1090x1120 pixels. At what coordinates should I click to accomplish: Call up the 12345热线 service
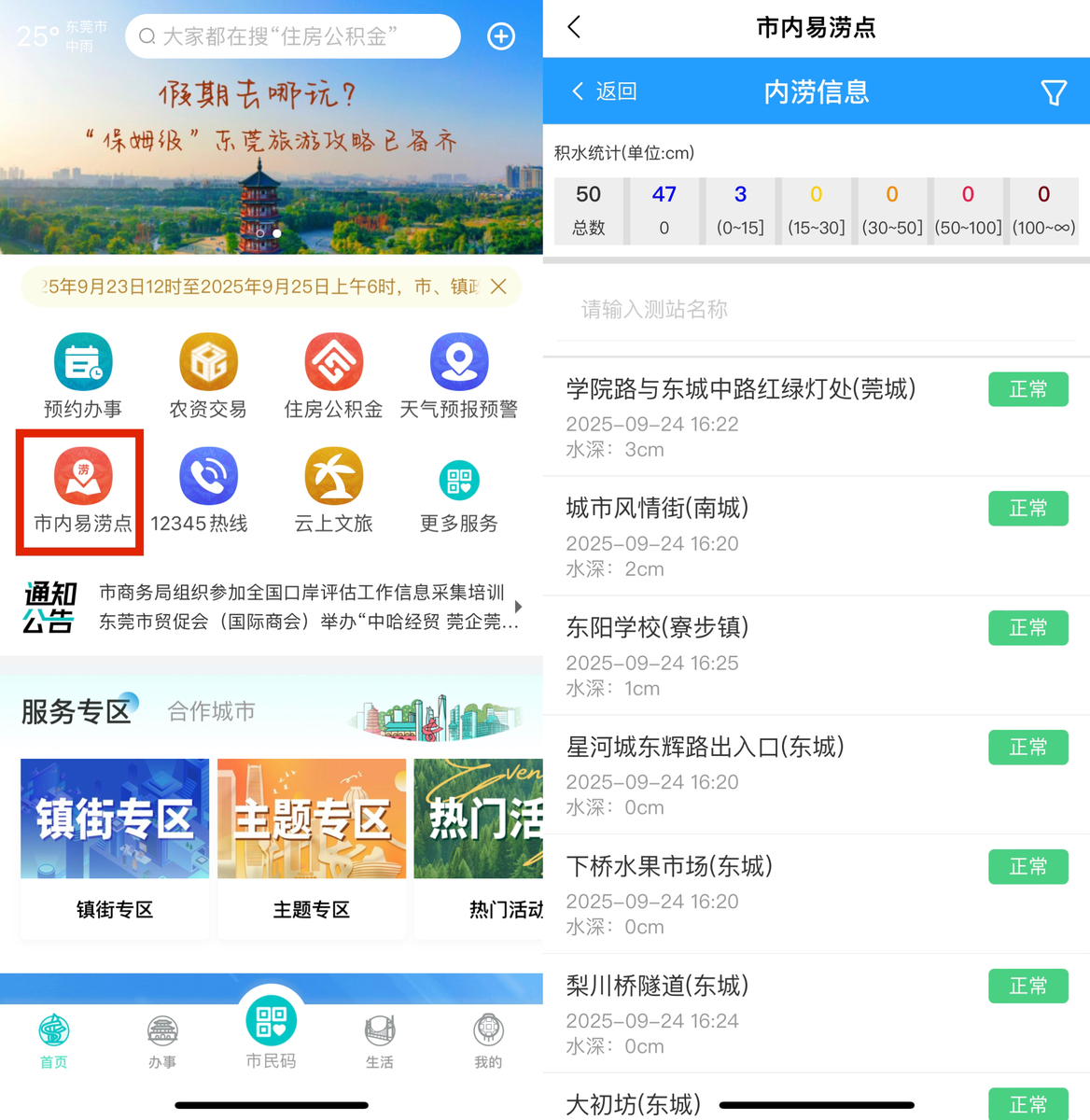pyautogui.click(x=208, y=491)
